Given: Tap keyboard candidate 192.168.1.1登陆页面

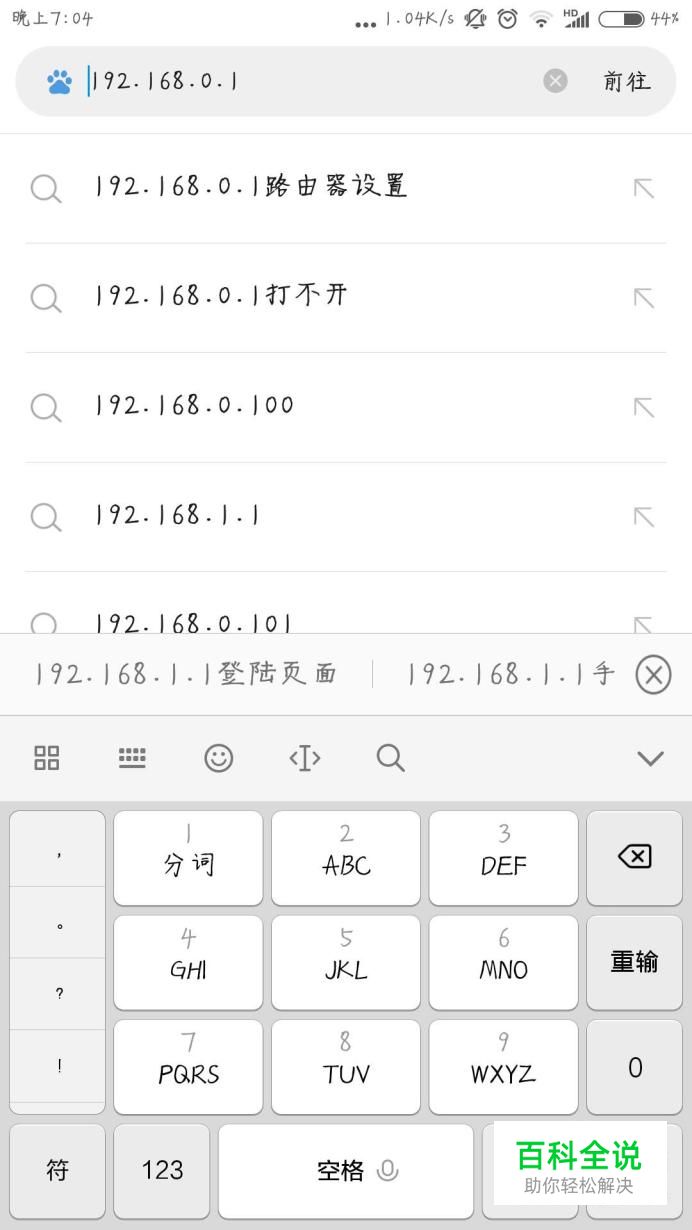Looking at the screenshot, I should click(x=186, y=675).
